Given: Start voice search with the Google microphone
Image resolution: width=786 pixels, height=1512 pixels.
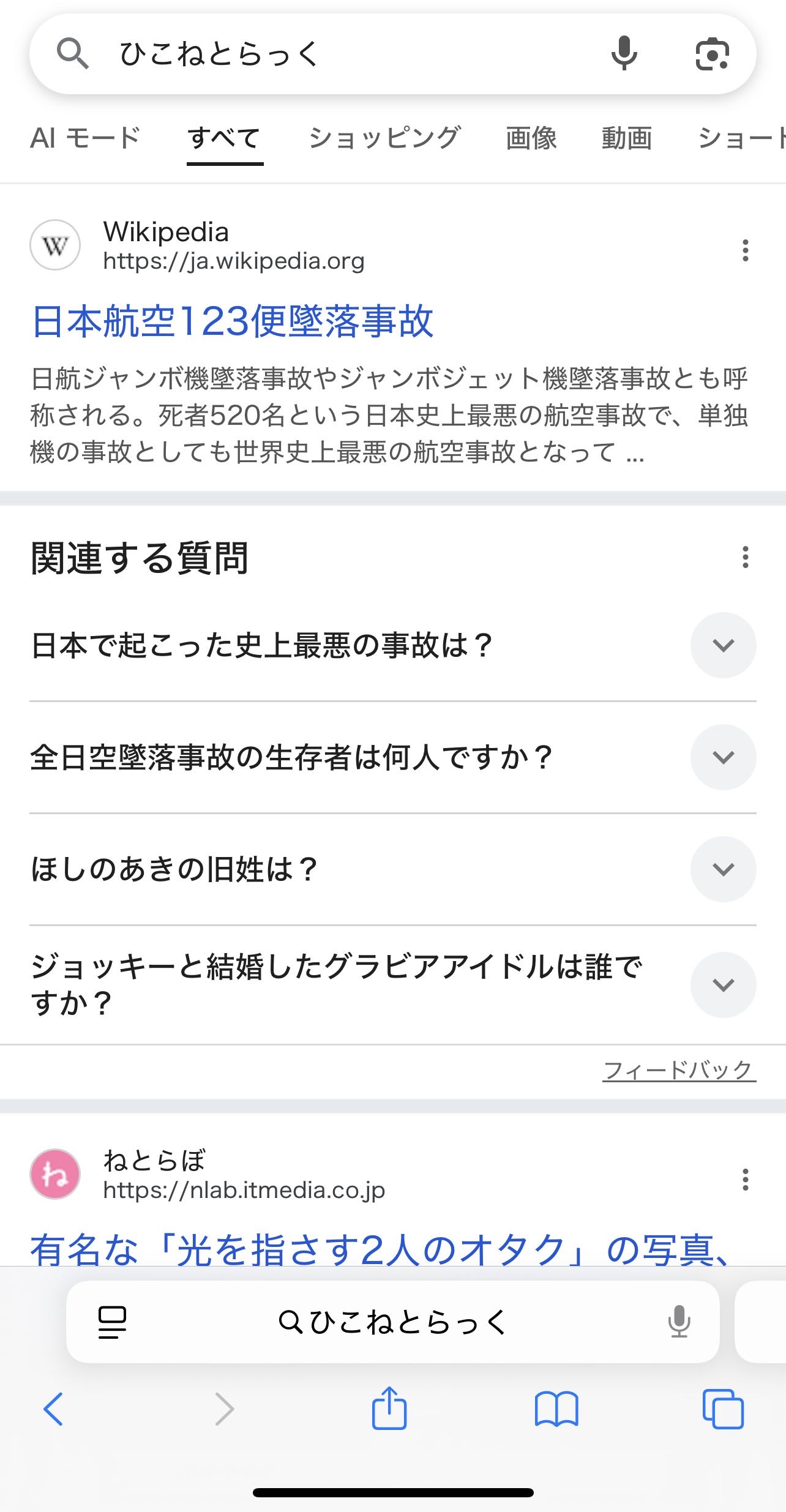Looking at the screenshot, I should [x=624, y=54].
